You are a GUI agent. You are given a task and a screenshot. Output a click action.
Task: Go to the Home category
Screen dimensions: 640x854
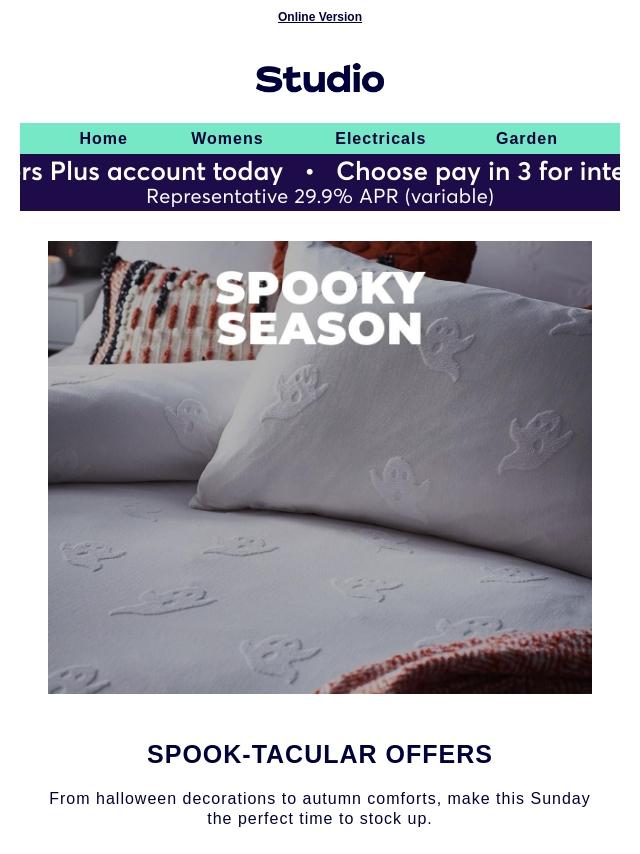click(103, 139)
